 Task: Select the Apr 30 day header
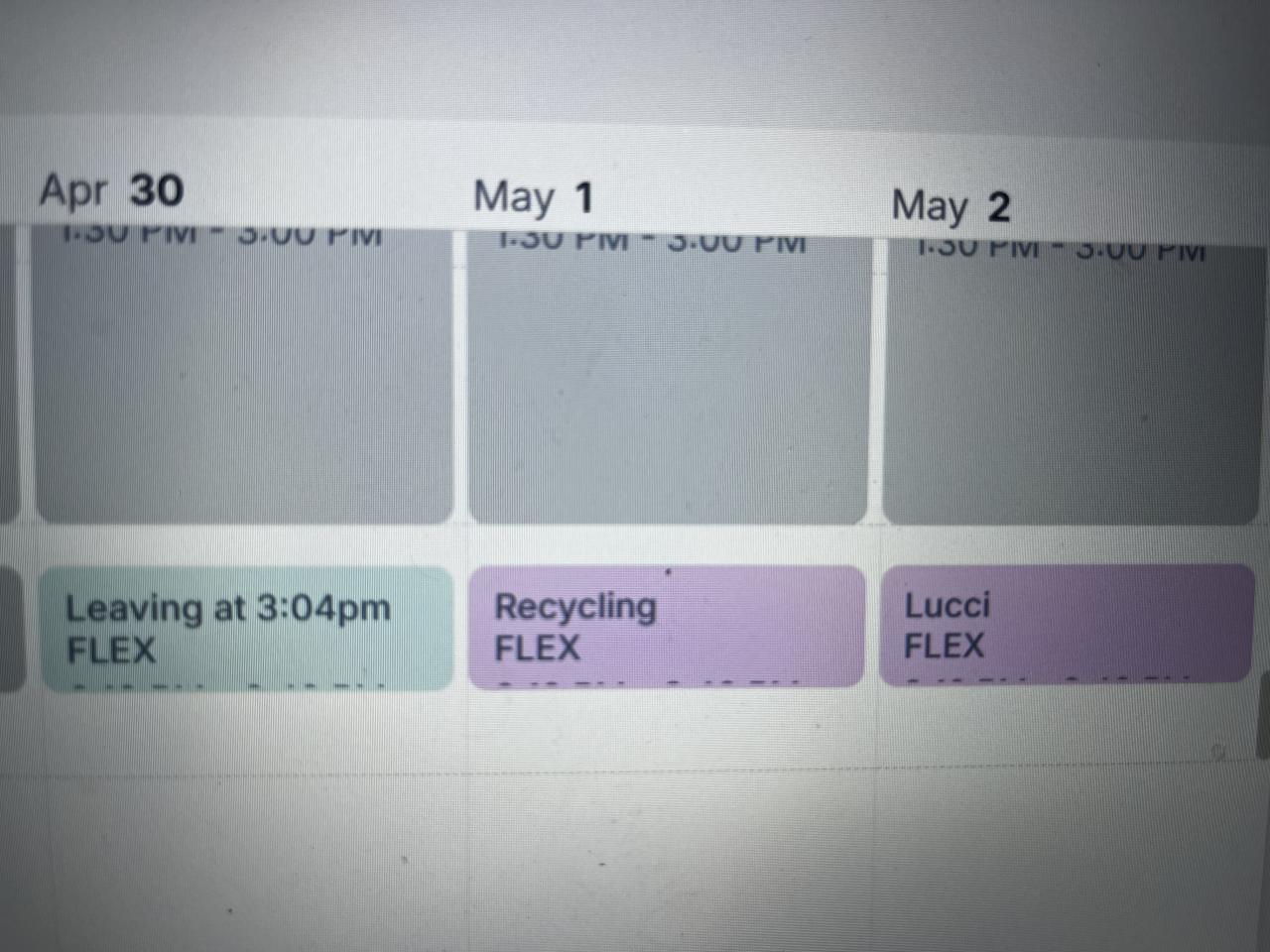112,189
